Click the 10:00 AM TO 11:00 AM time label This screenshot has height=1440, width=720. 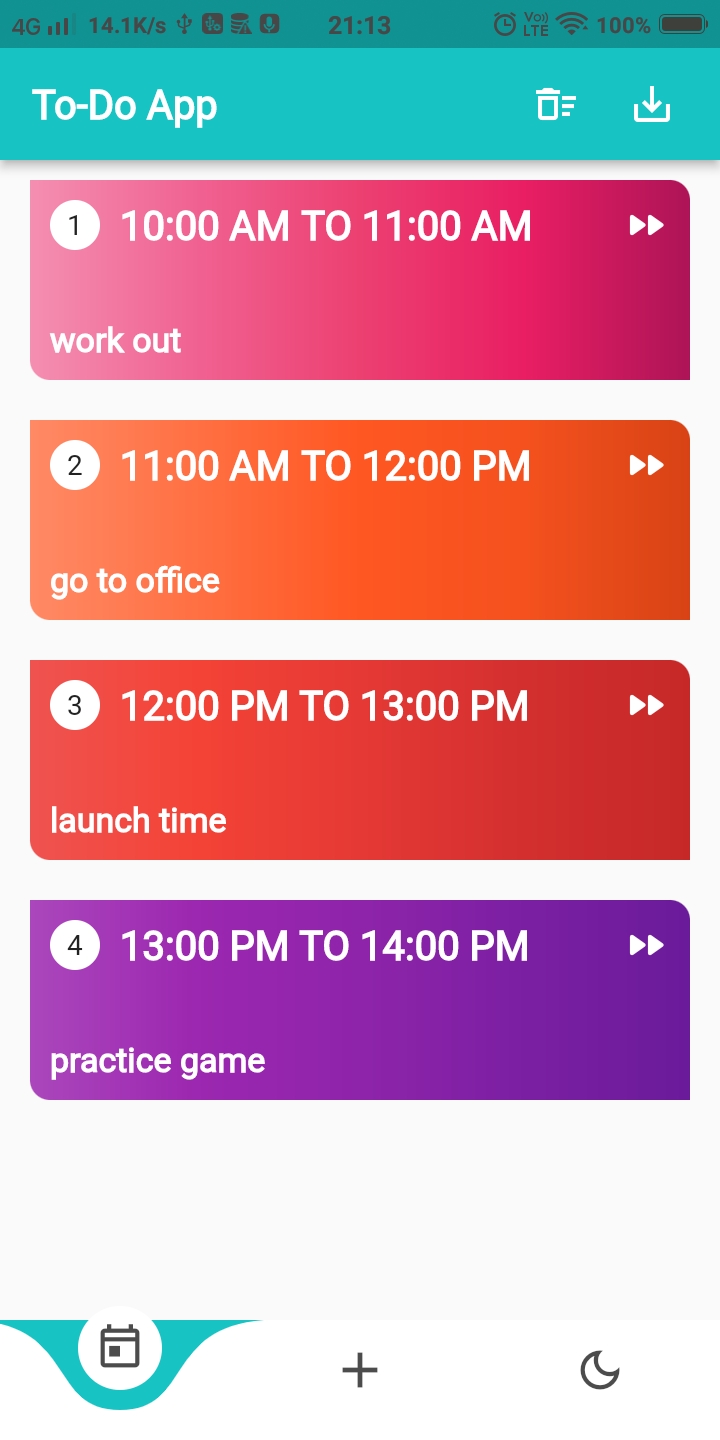(x=325, y=225)
